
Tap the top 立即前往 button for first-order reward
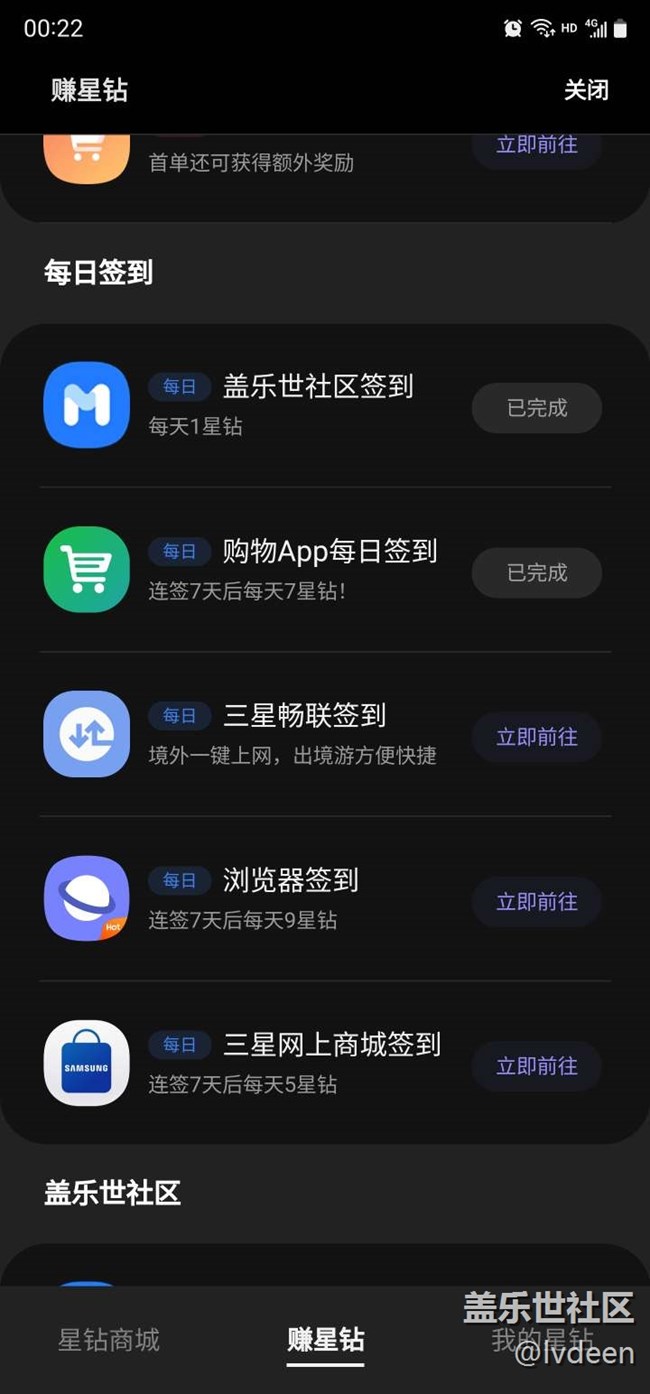536,145
